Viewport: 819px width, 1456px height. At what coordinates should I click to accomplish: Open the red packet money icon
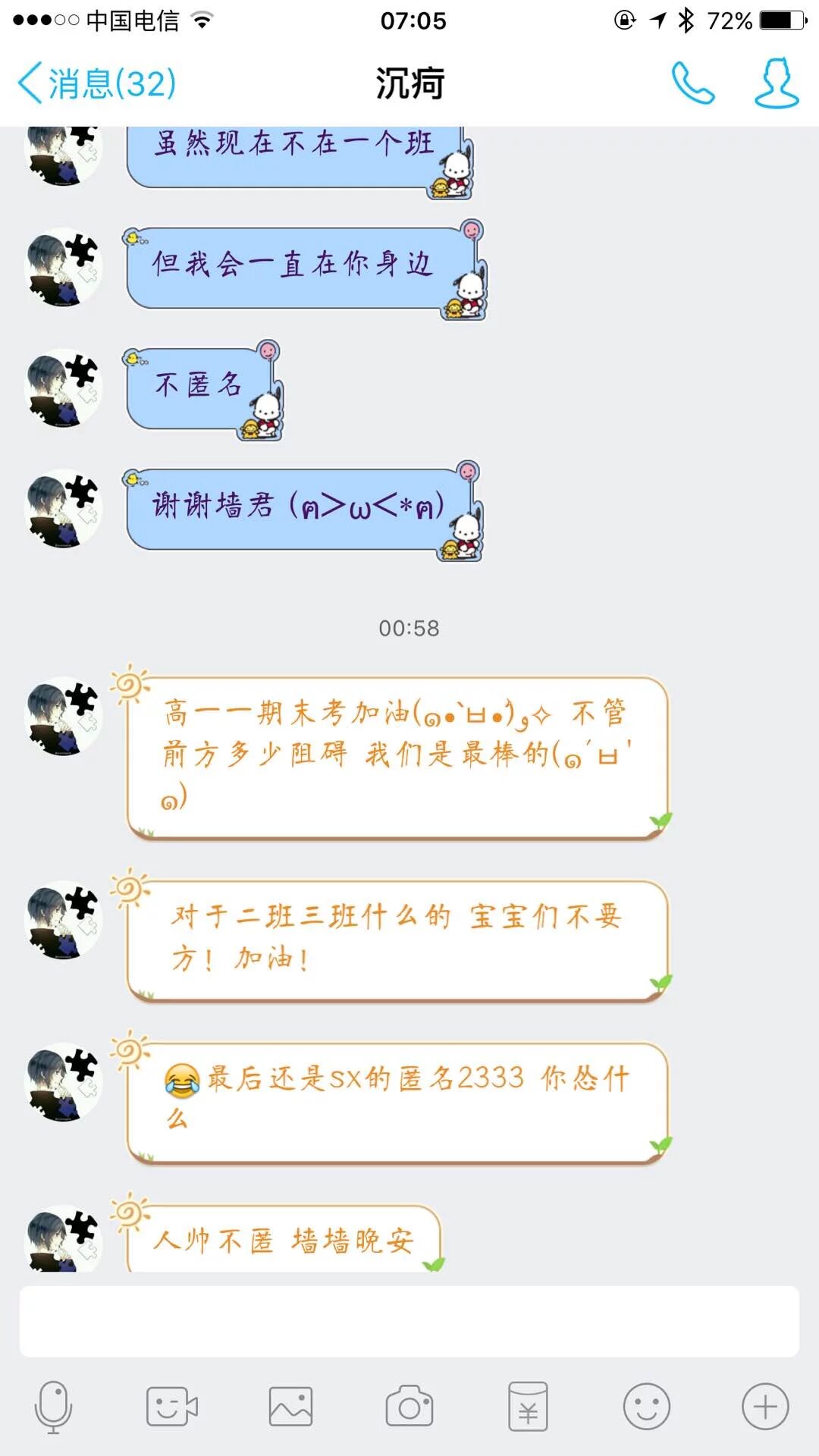[x=528, y=1407]
